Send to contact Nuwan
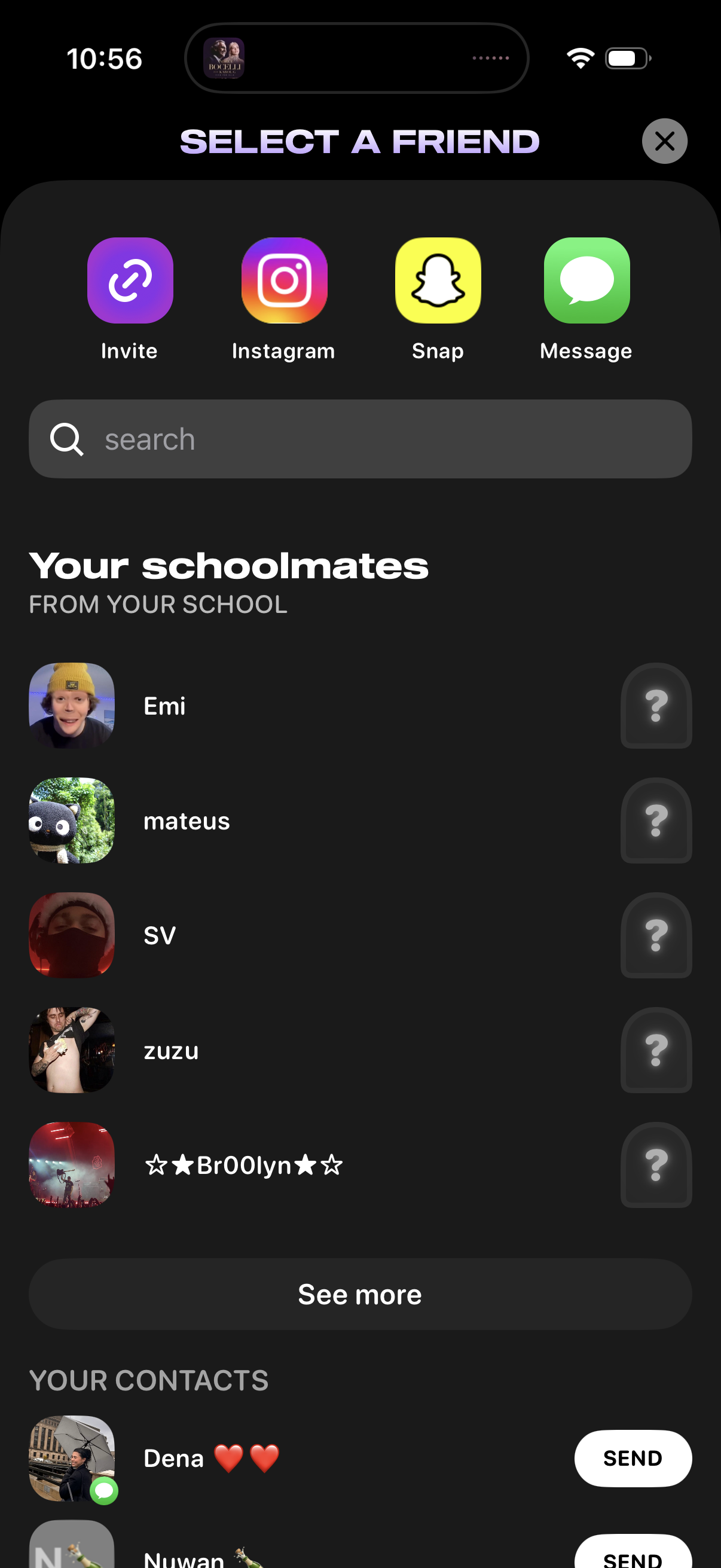This screenshot has width=721, height=1568. coord(632,1556)
